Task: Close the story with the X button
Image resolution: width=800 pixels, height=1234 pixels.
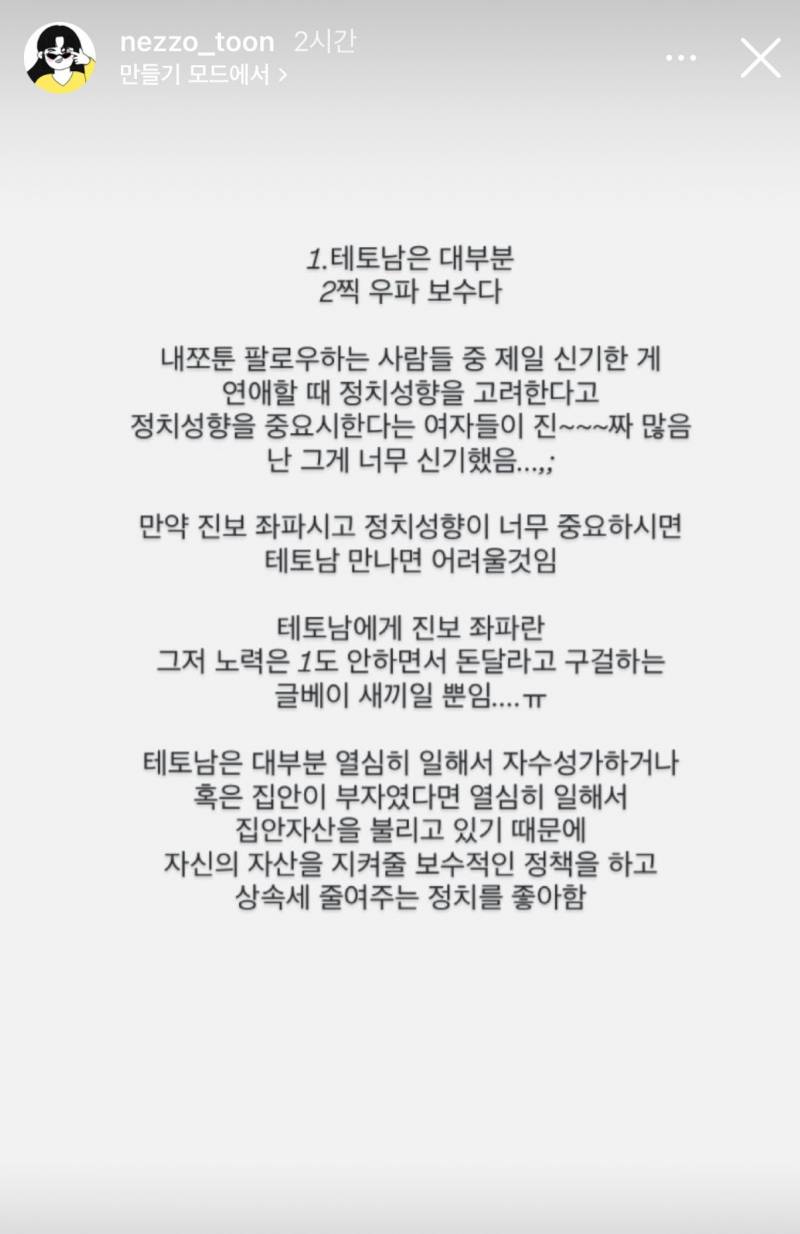Action: point(760,58)
